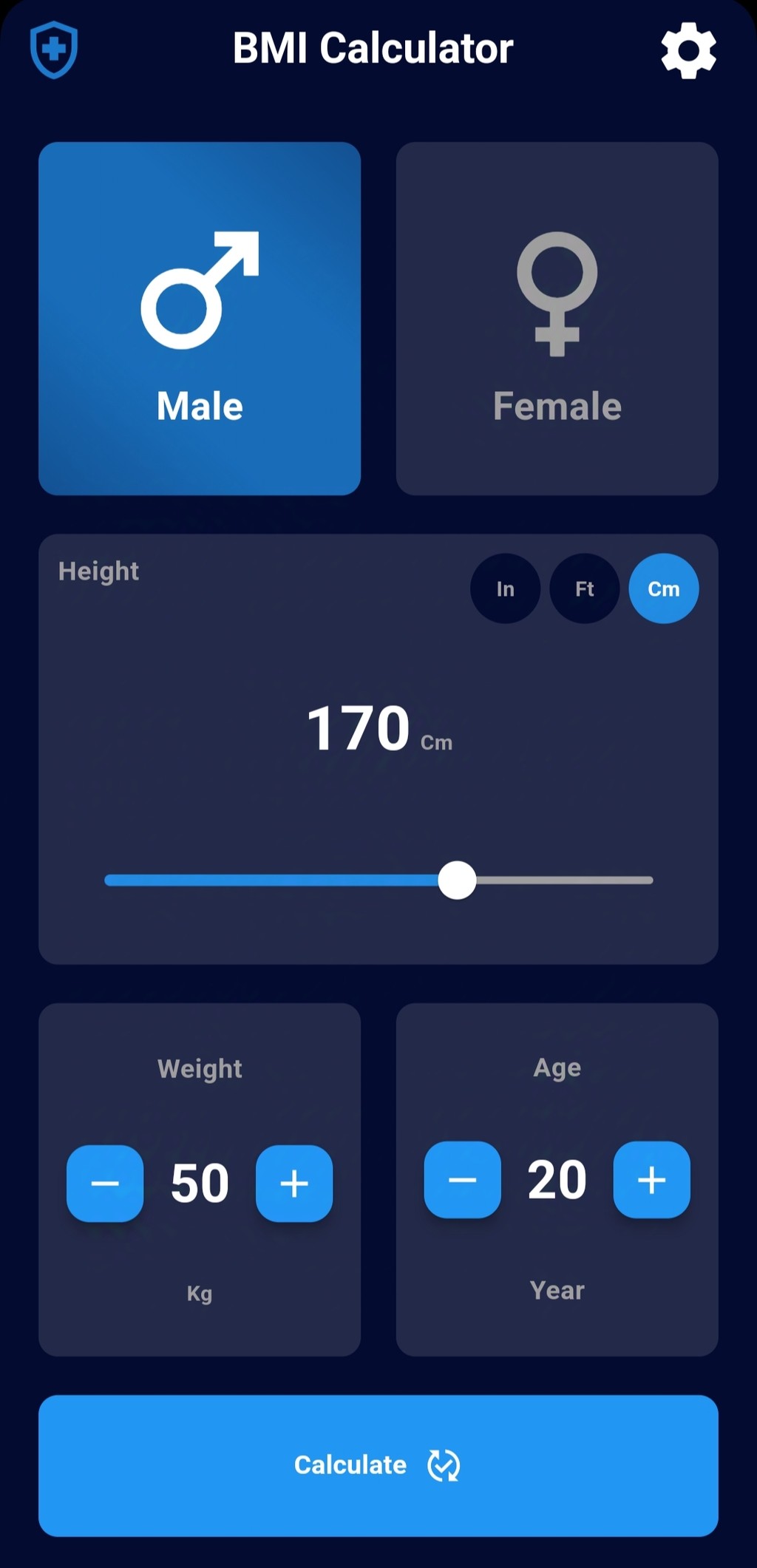The image size is (757, 1568).
Task: Choose Cm as height unit
Action: [663, 588]
